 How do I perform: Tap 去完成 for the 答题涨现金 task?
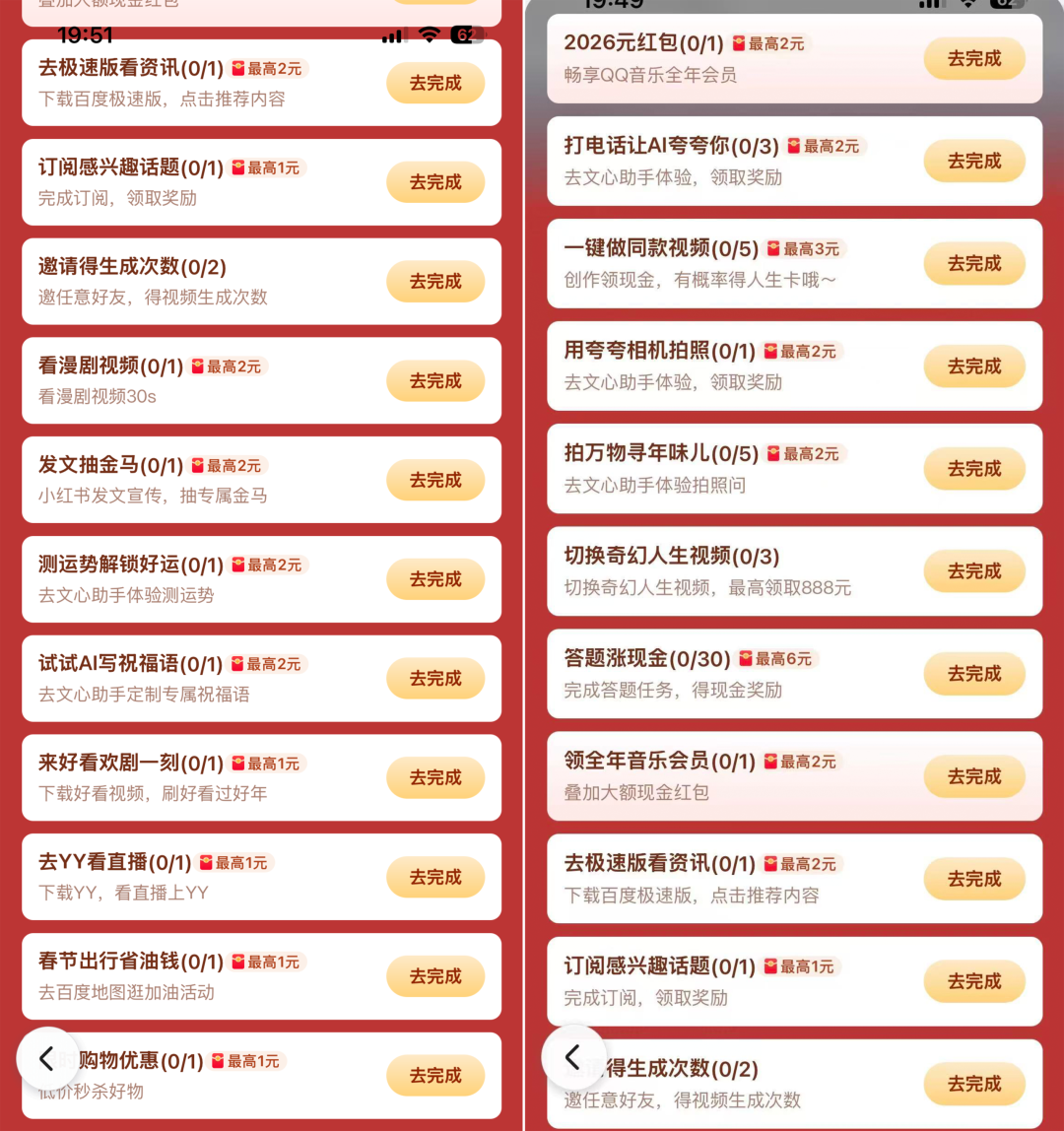[x=973, y=673]
